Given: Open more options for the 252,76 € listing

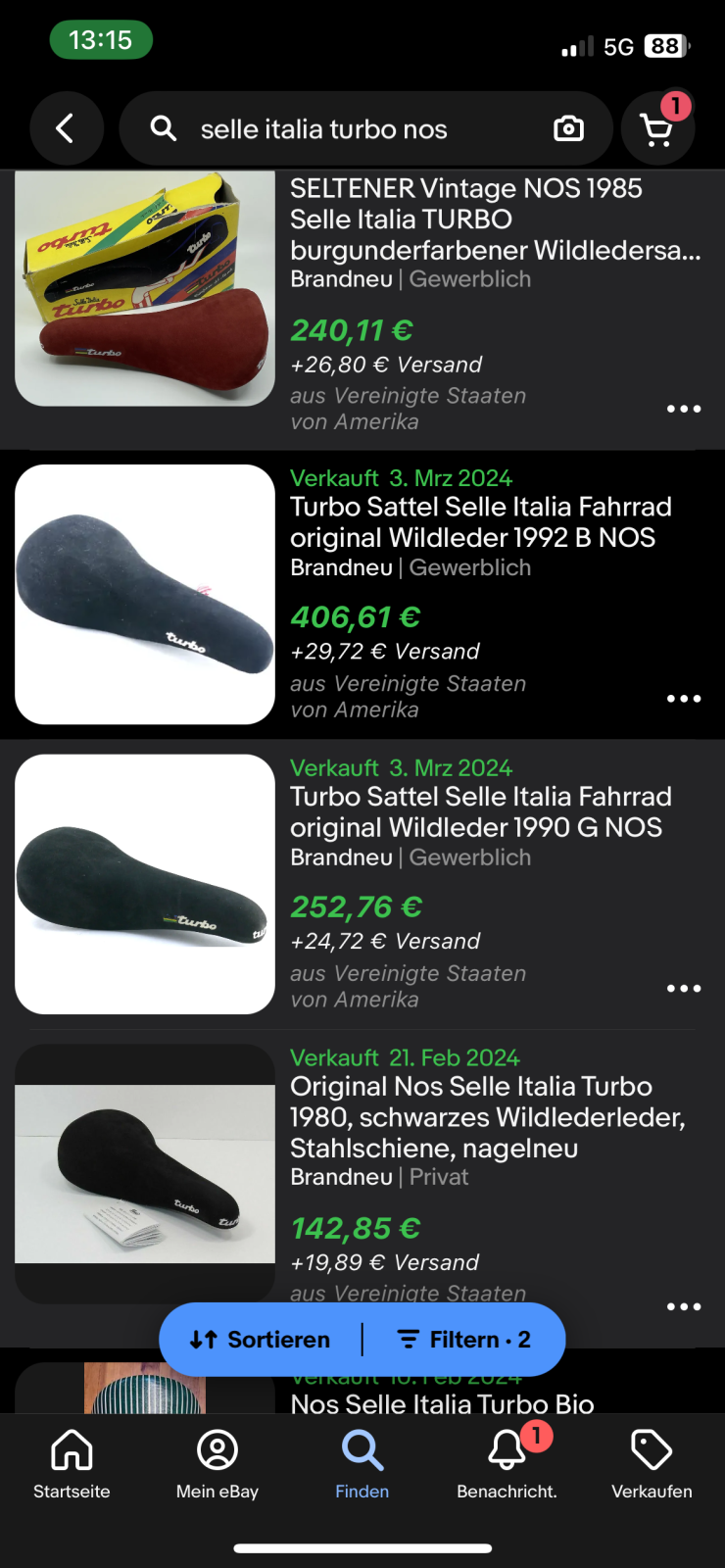Looking at the screenshot, I should (x=683, y=988).
